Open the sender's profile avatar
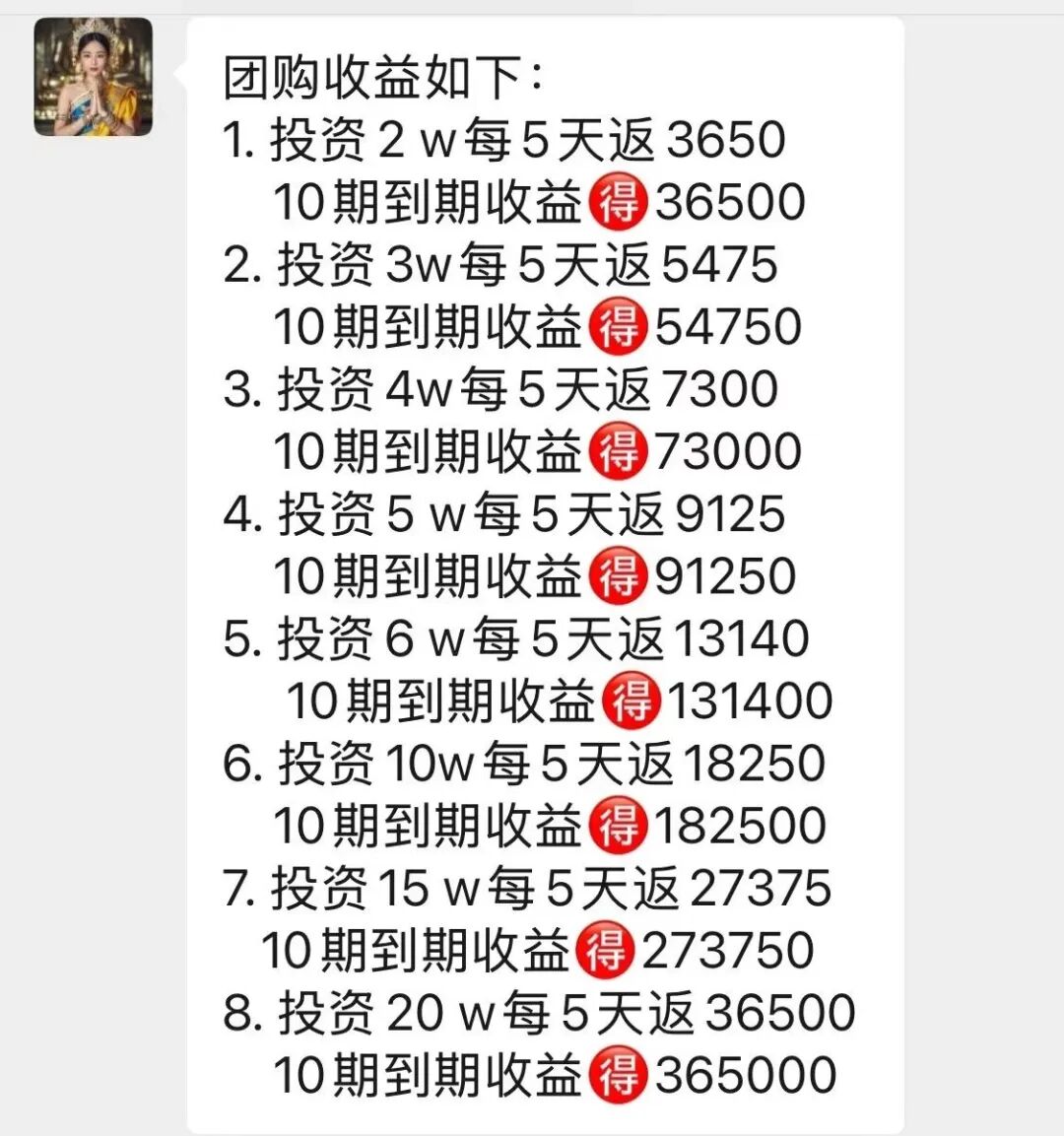1064x1136 pixels. [95, 79]
